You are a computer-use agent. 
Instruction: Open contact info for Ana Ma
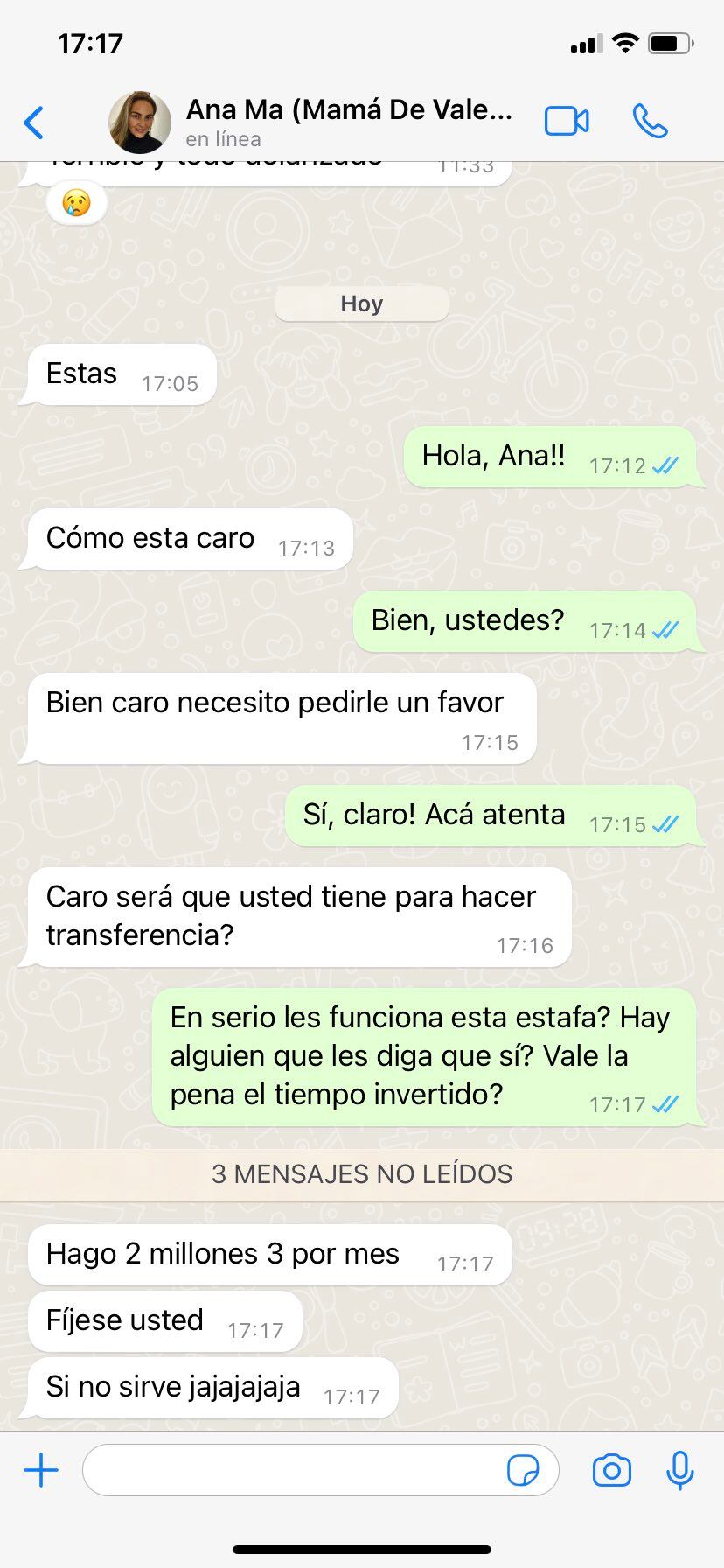(348, 122)
